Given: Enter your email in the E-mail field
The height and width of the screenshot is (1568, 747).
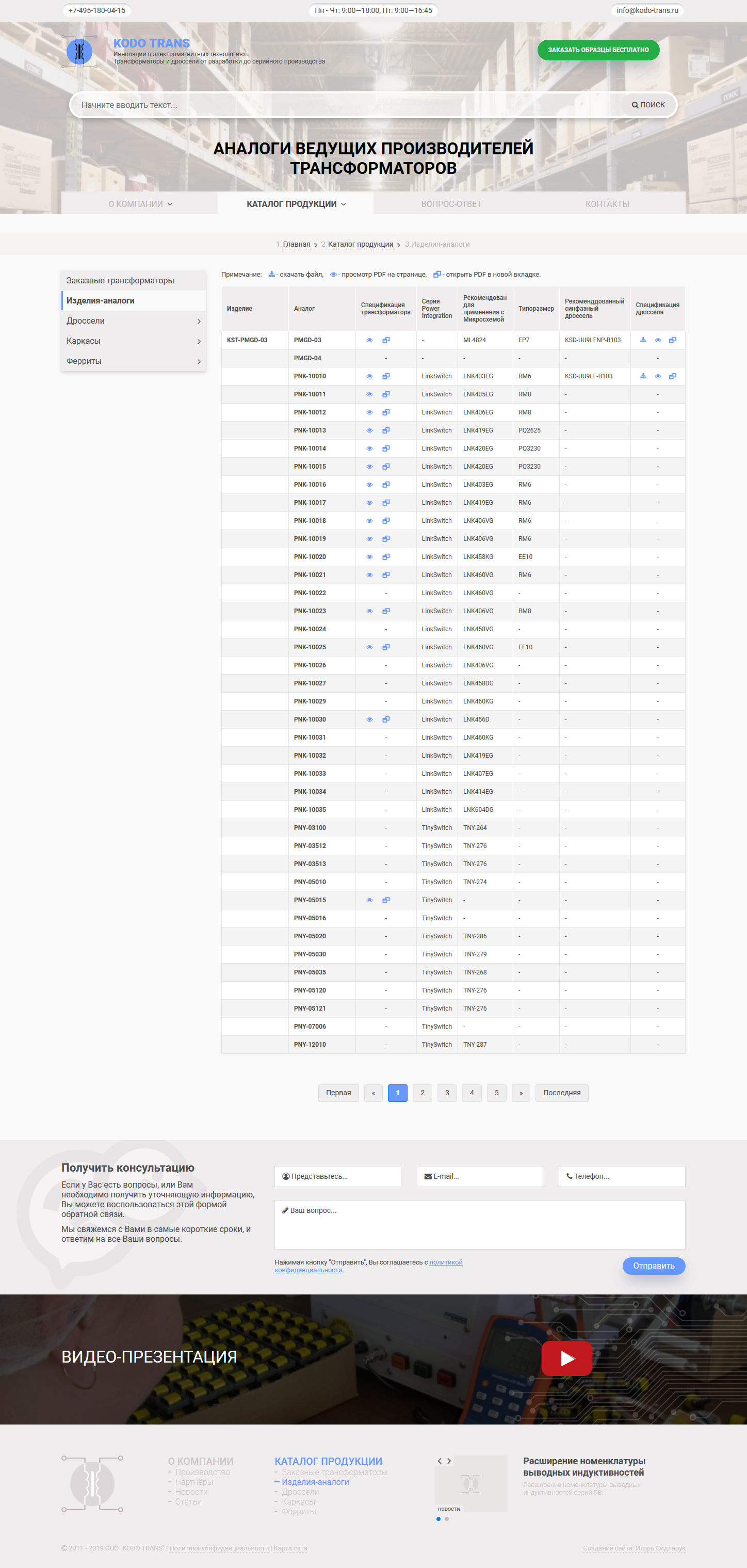Looking at the screenshot, I should tap(479, 1176).
